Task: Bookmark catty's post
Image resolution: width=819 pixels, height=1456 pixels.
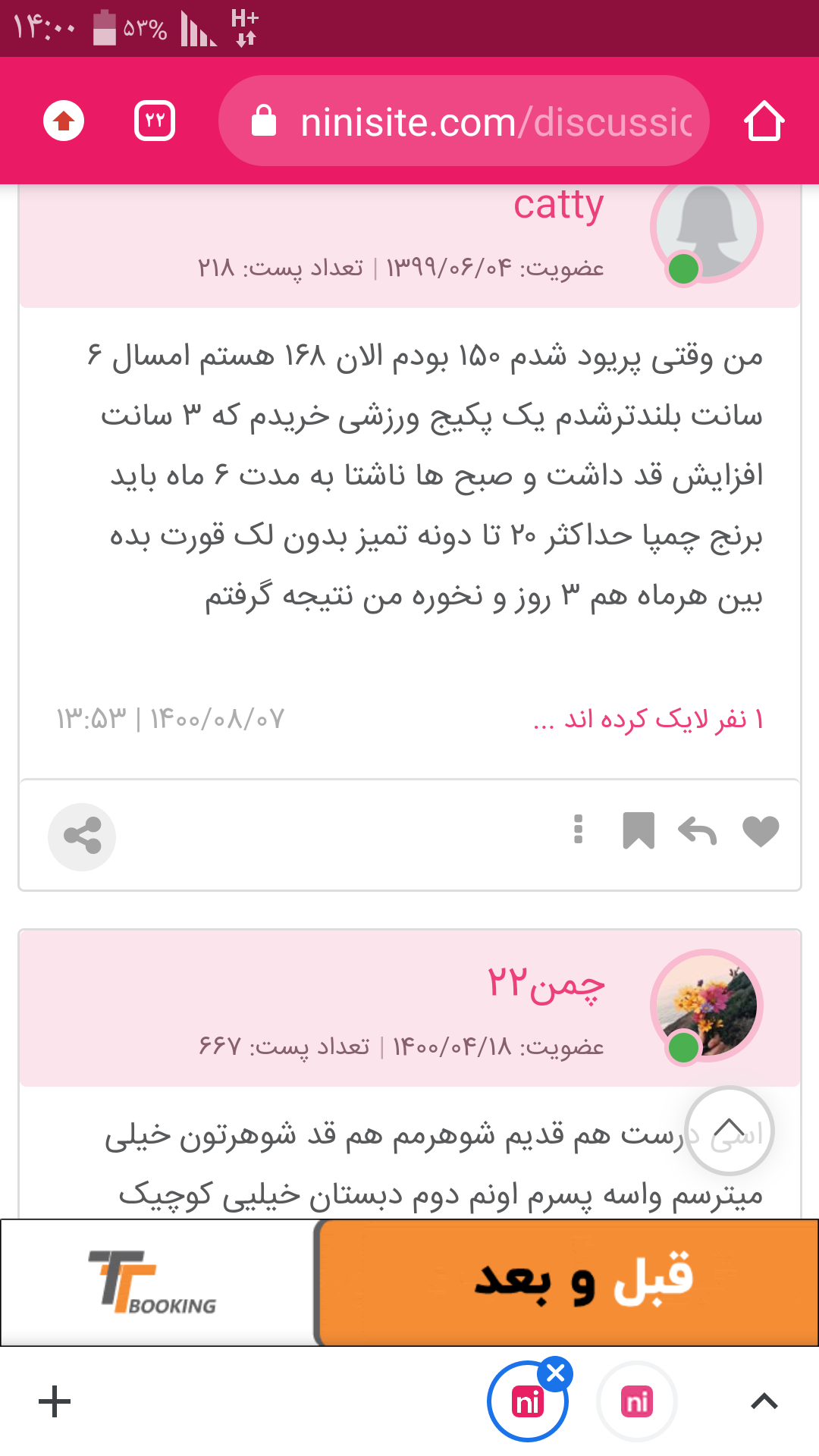Action: [x=639, y=831]
